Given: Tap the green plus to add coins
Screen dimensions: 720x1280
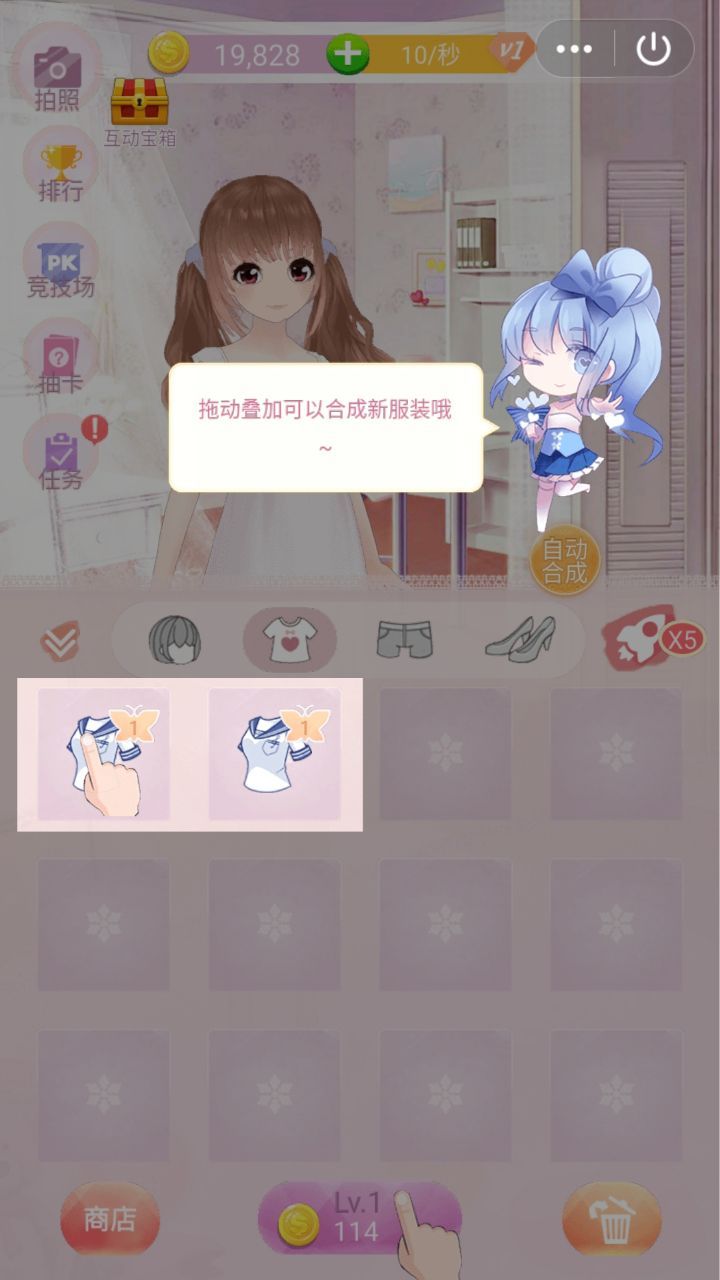Looking at the screenshot, I should point(348,53).
